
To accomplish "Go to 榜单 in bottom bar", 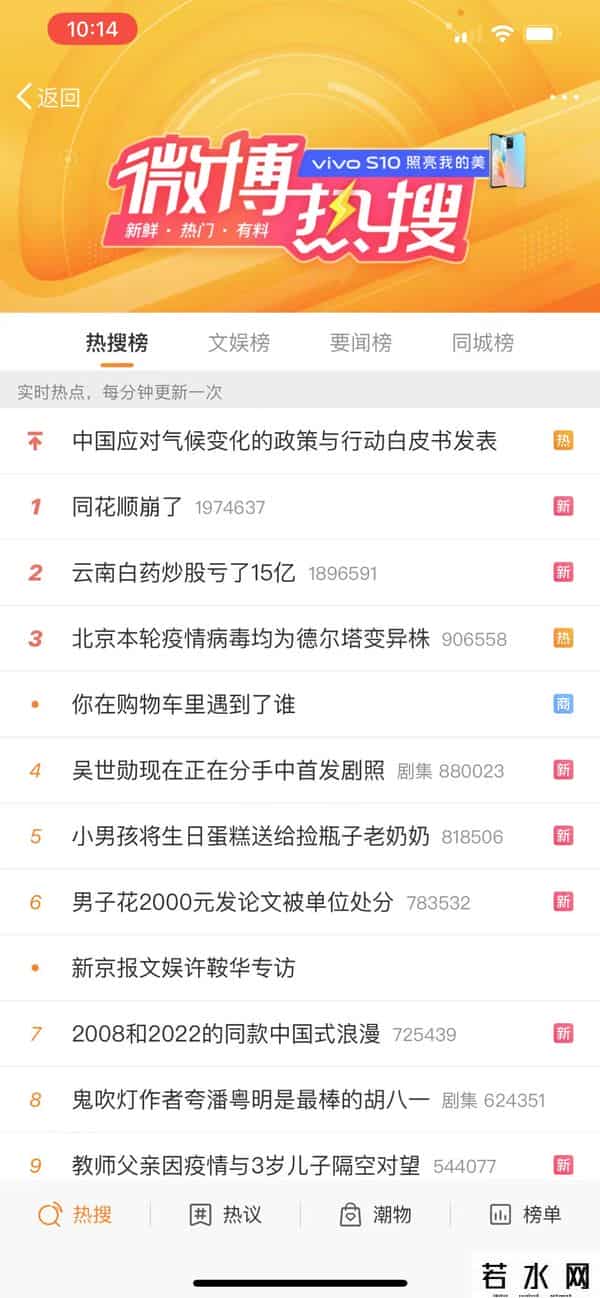I will pos(526,1215).
